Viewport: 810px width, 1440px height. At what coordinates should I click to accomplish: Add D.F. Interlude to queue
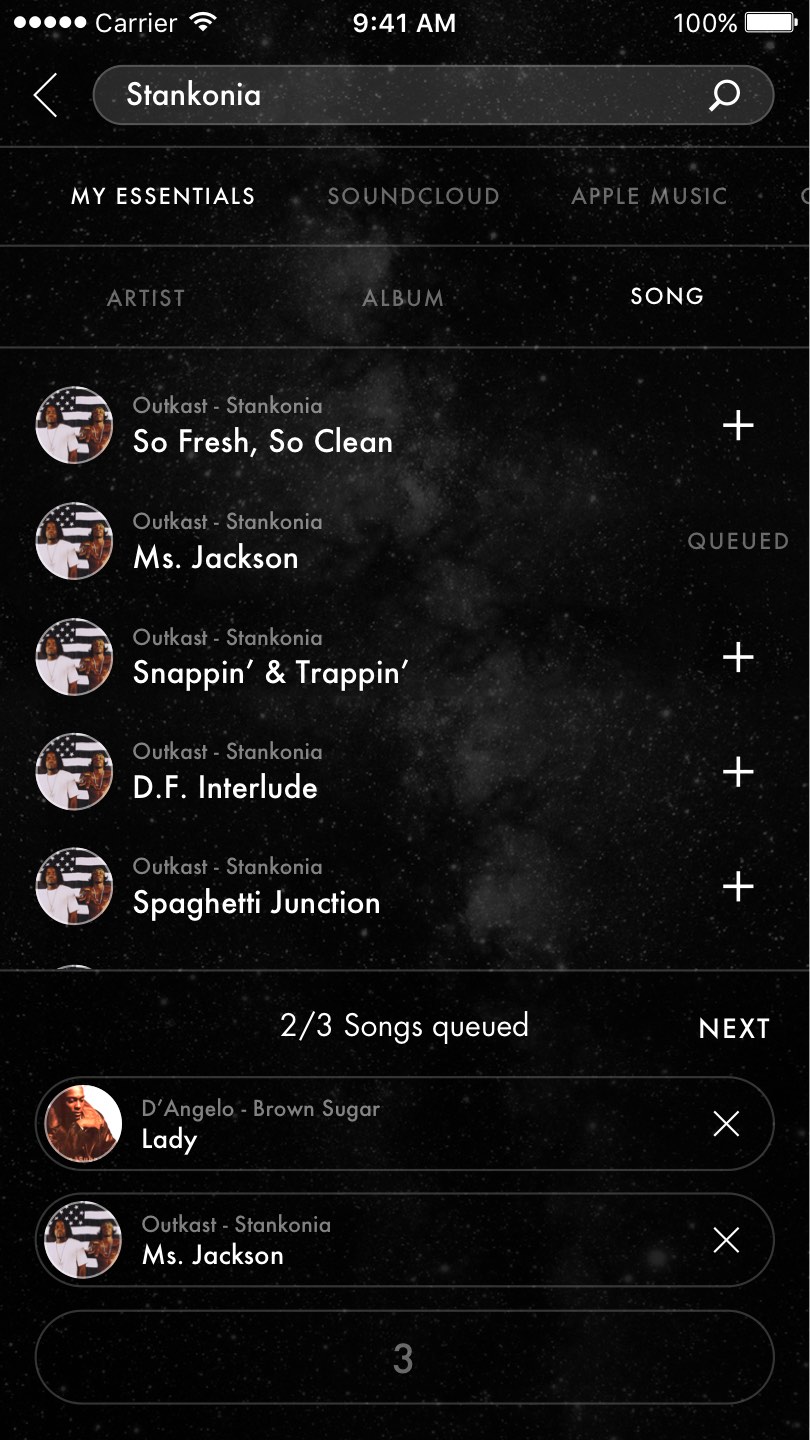pos(738,772)
